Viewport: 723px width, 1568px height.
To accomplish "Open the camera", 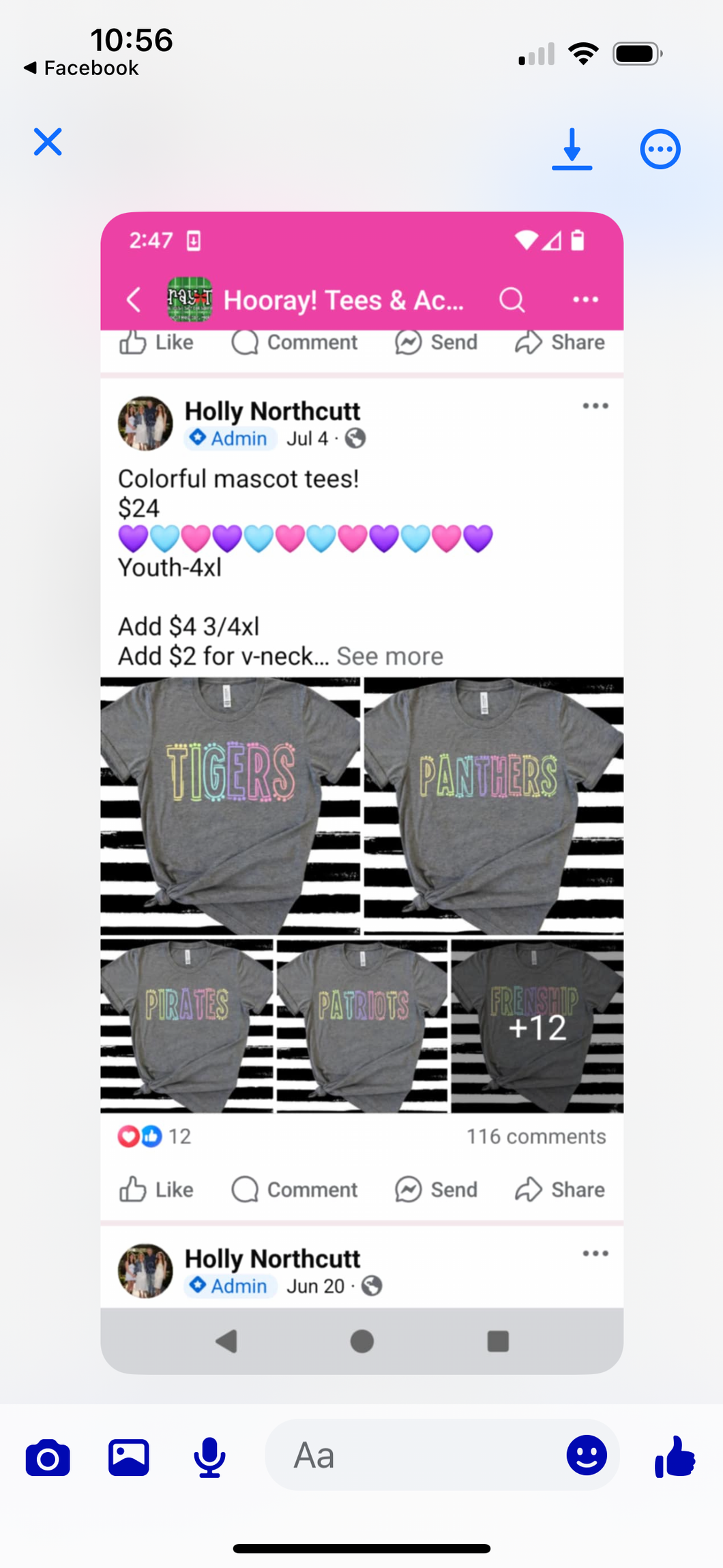I will pos(48,1457).
